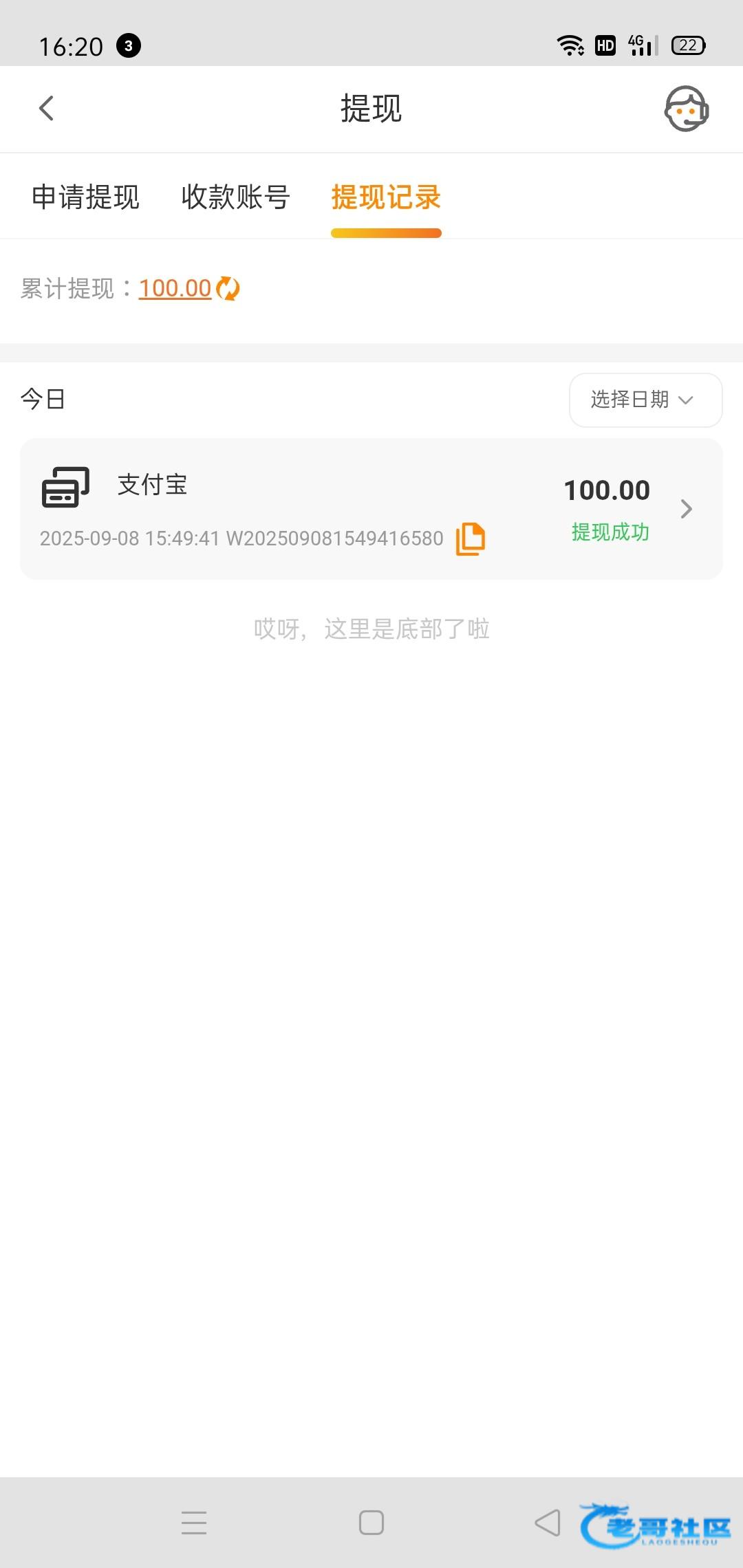Switch to the 申请提现 tab
Image resolution: width=743 pixels, height=1568 pixels.
click(x=85, y=197)
